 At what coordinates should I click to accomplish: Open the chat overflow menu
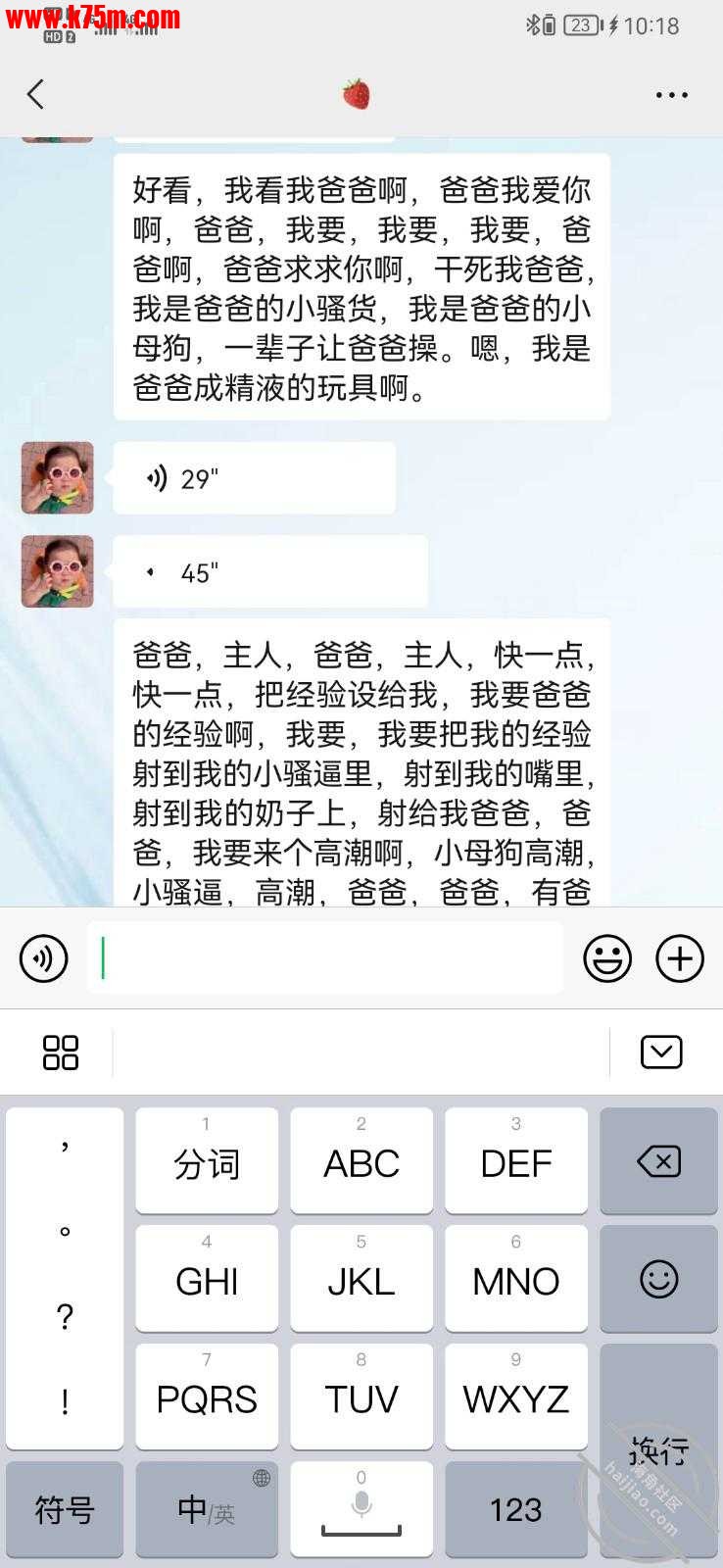(x=671, y=95)
